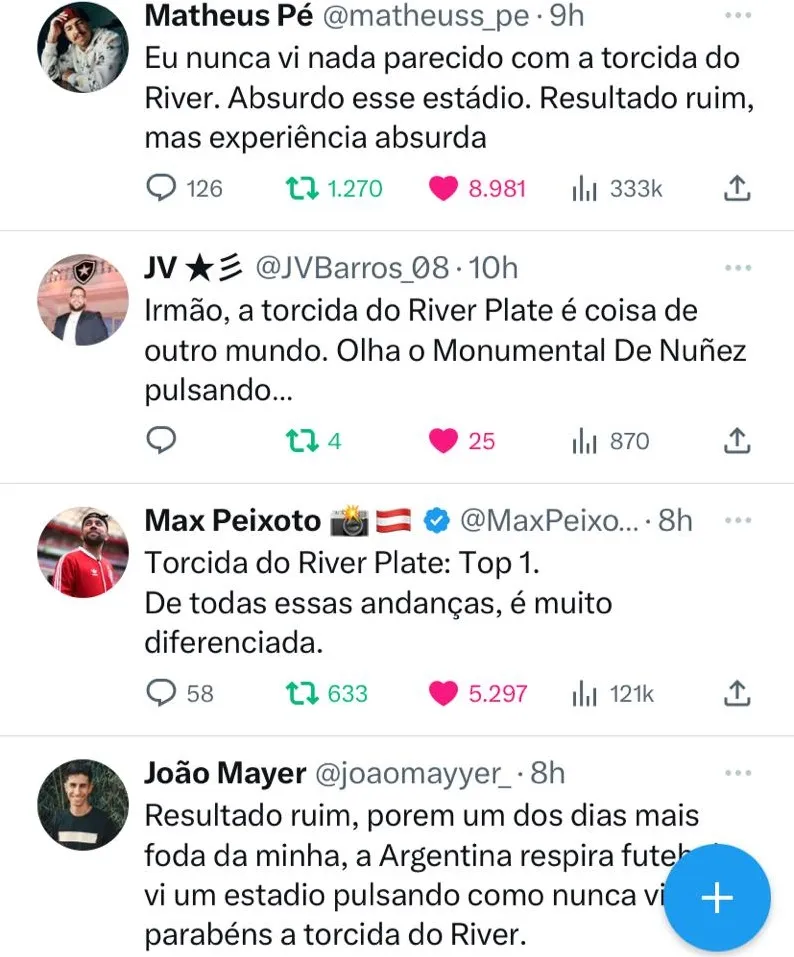Like Matheus Pé's tweet
The height and width of the screenshot is (957, 794).
pos(444,188)
